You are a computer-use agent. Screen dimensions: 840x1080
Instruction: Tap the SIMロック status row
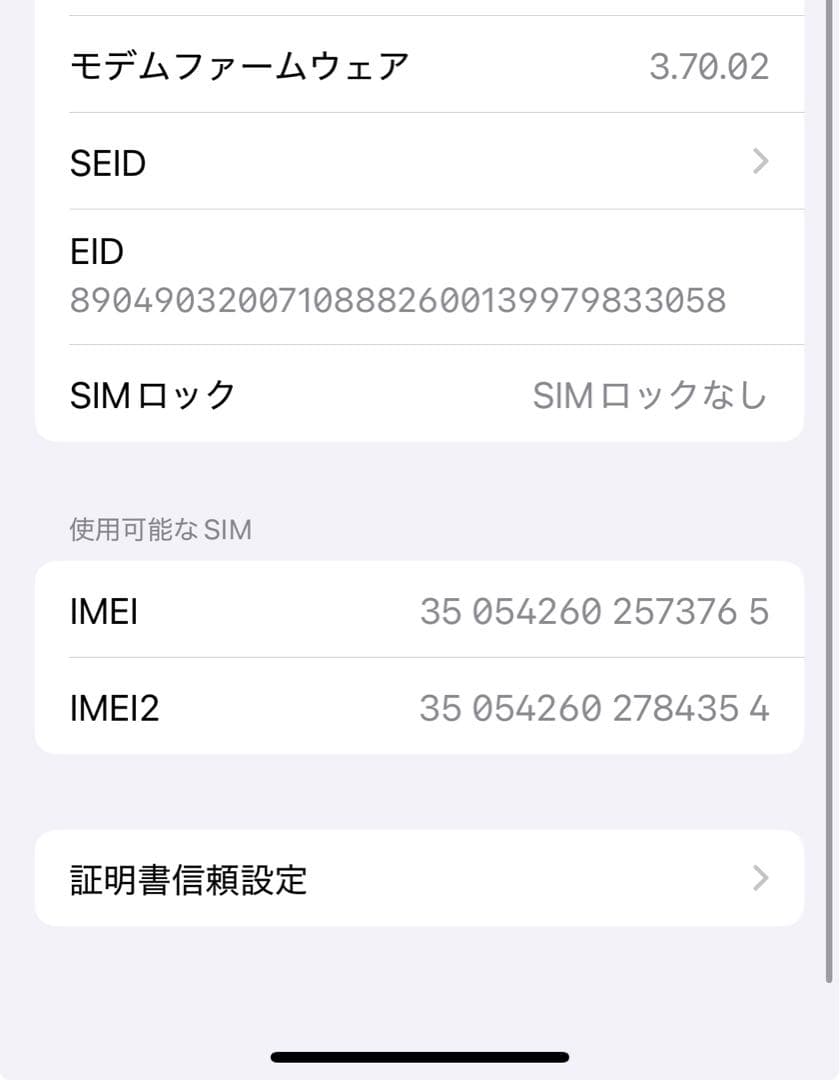[x=420, y=395]
